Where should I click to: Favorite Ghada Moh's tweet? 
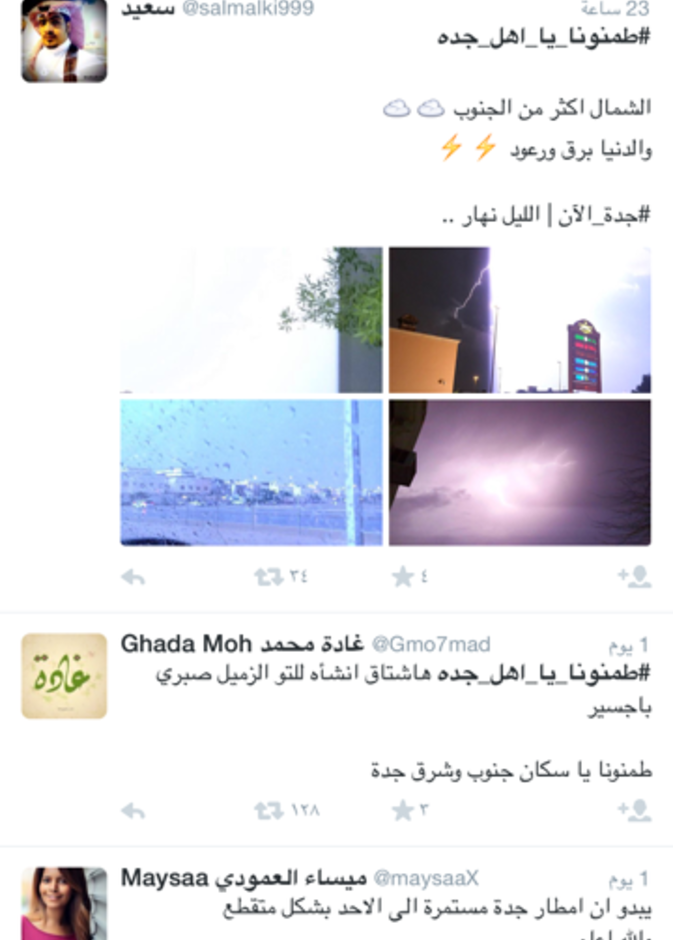[x=402, y=811]
